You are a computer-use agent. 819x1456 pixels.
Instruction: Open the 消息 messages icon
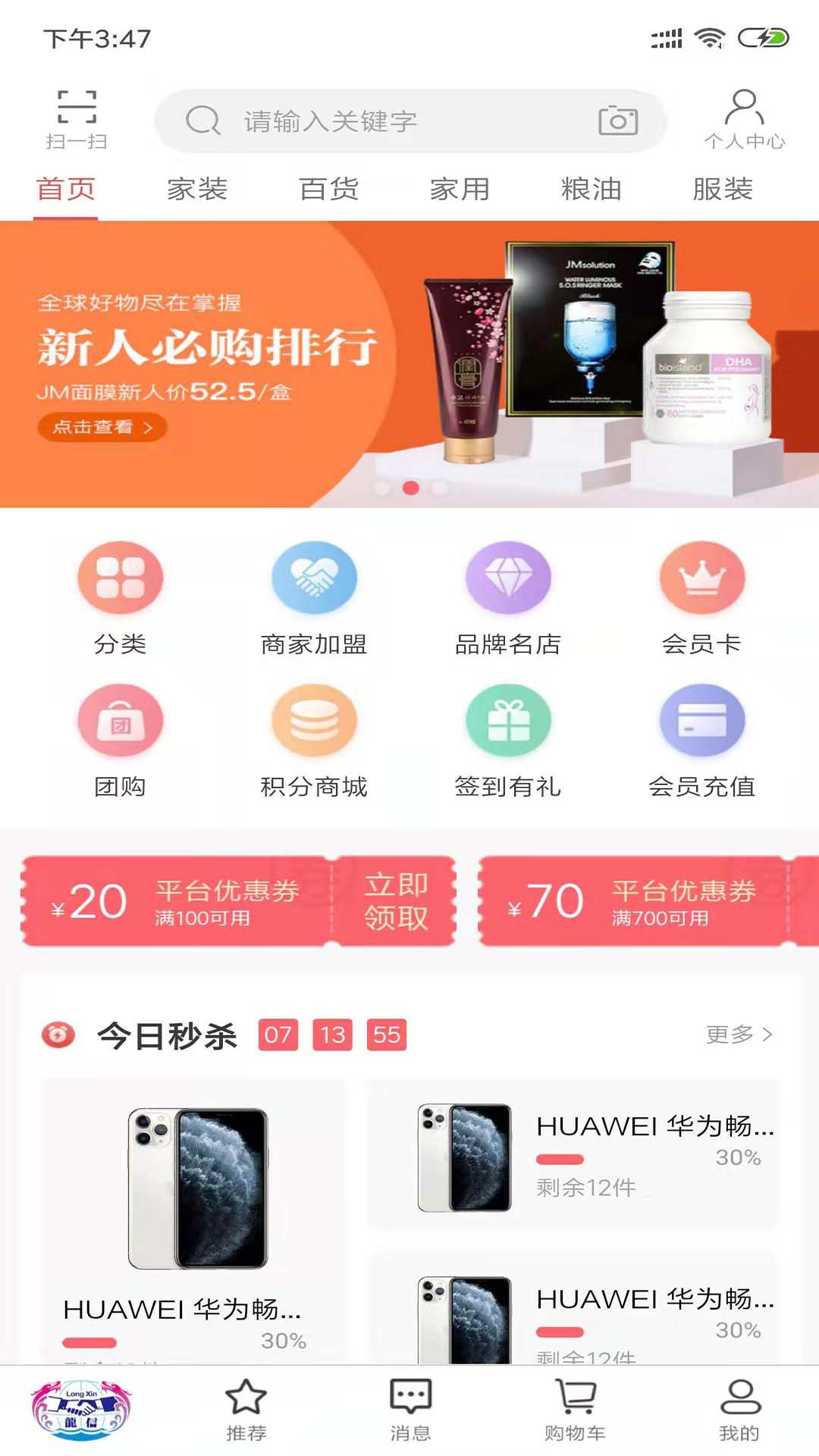pos(409,1409)
